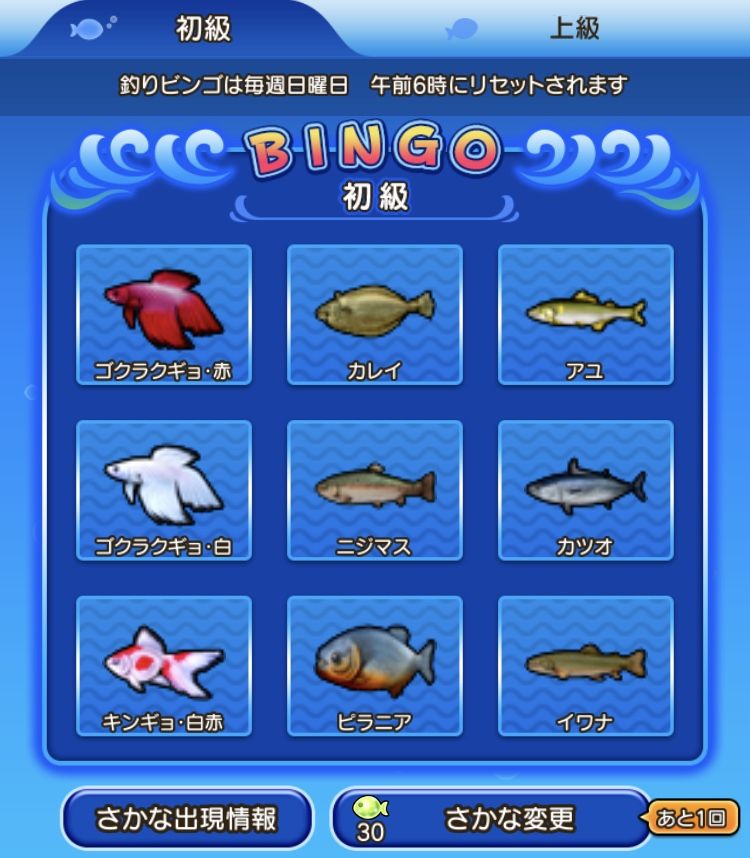Select the ピラニア fish tile
Image resolution: width=750 pixels, height=858 pixels.
375,666
